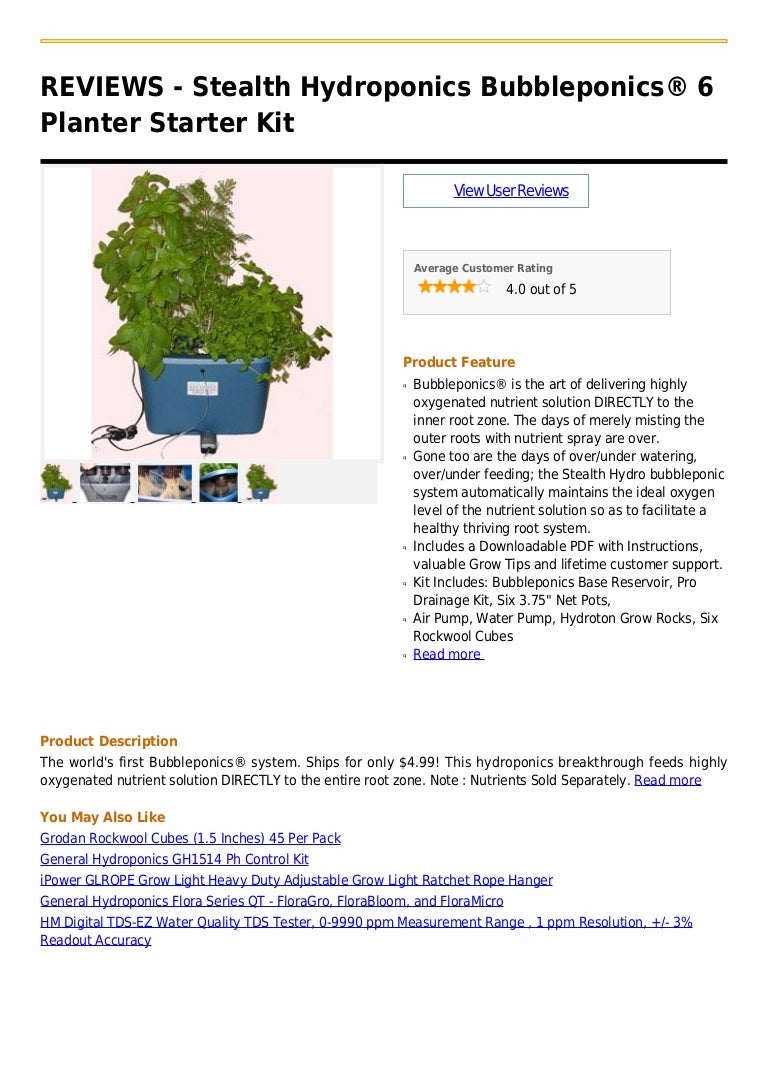768x1087 pixels.
Task: Open General Hydroponics Flora Series QT link
Action: click(271, 901)
